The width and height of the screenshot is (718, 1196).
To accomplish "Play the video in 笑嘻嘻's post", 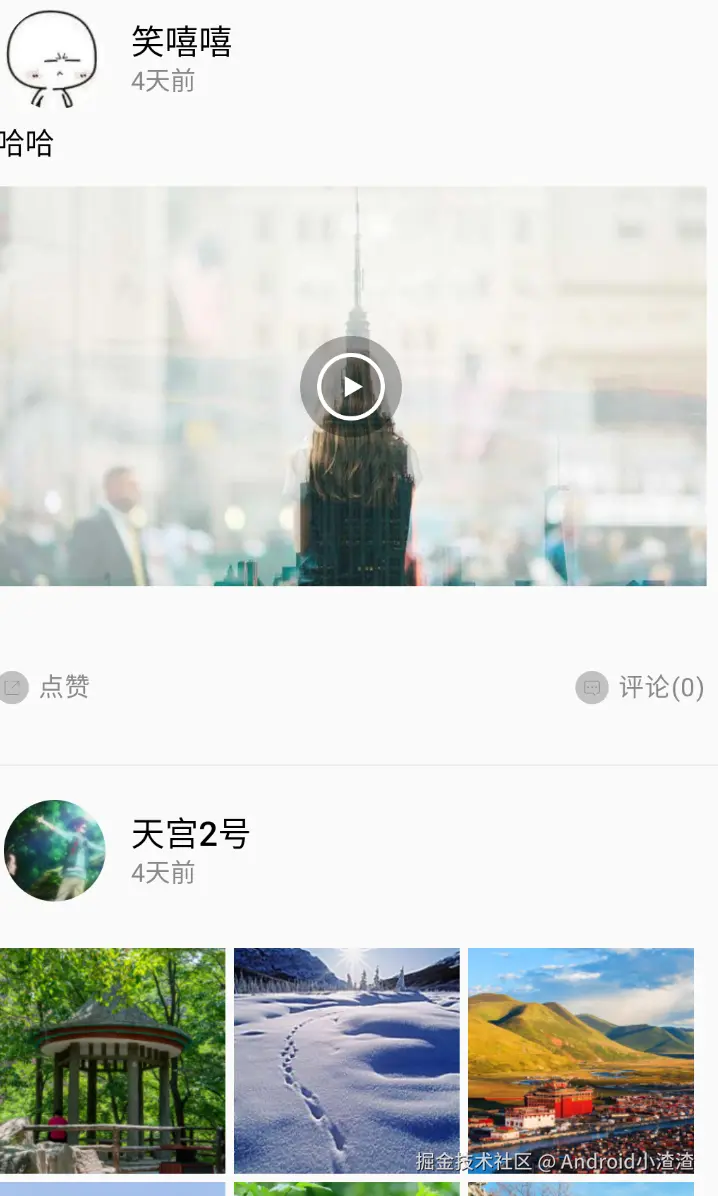I will point(351,386).
